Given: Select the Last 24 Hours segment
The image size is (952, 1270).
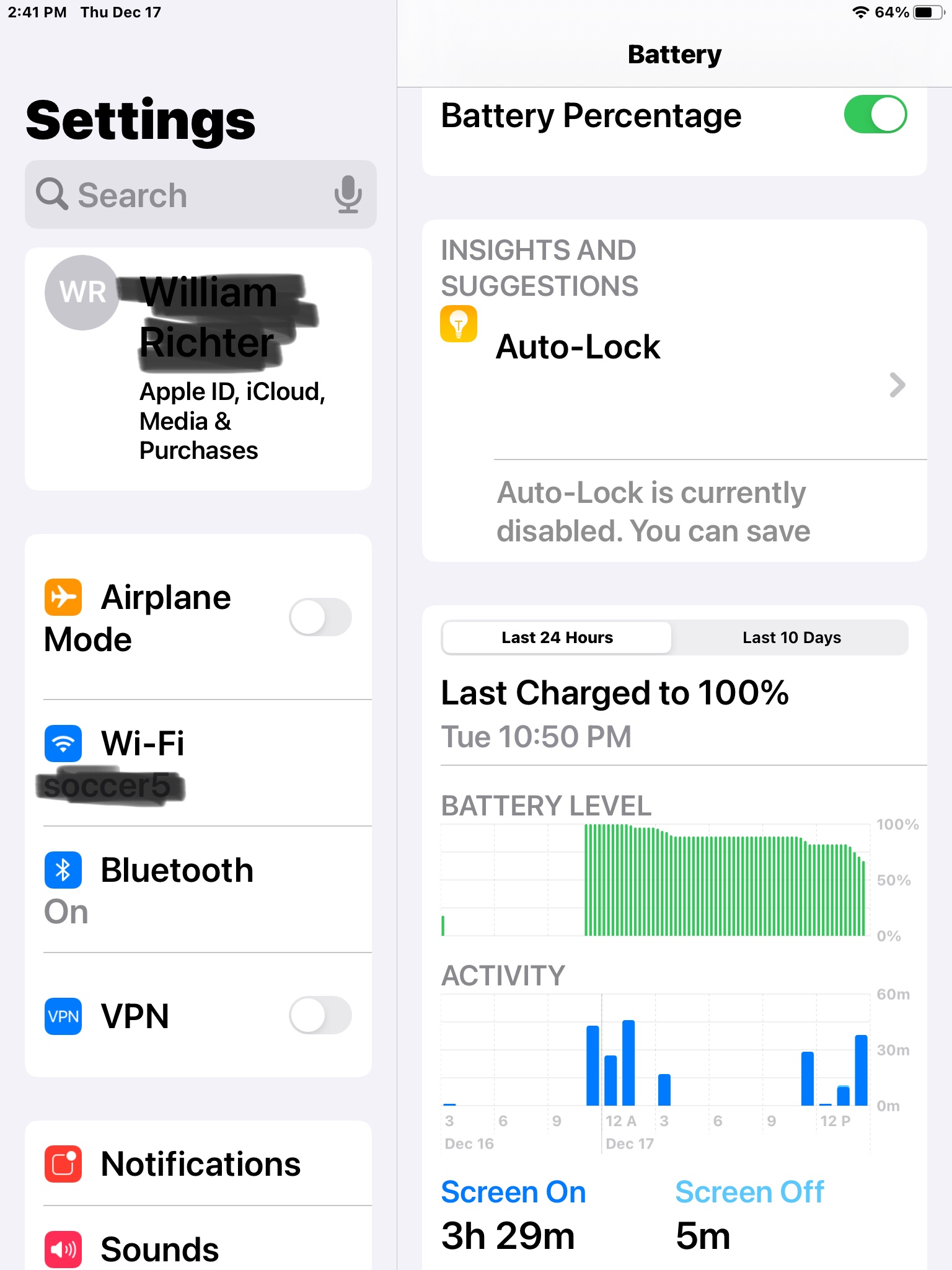Looking at the screenshot, I should point(557,637).
